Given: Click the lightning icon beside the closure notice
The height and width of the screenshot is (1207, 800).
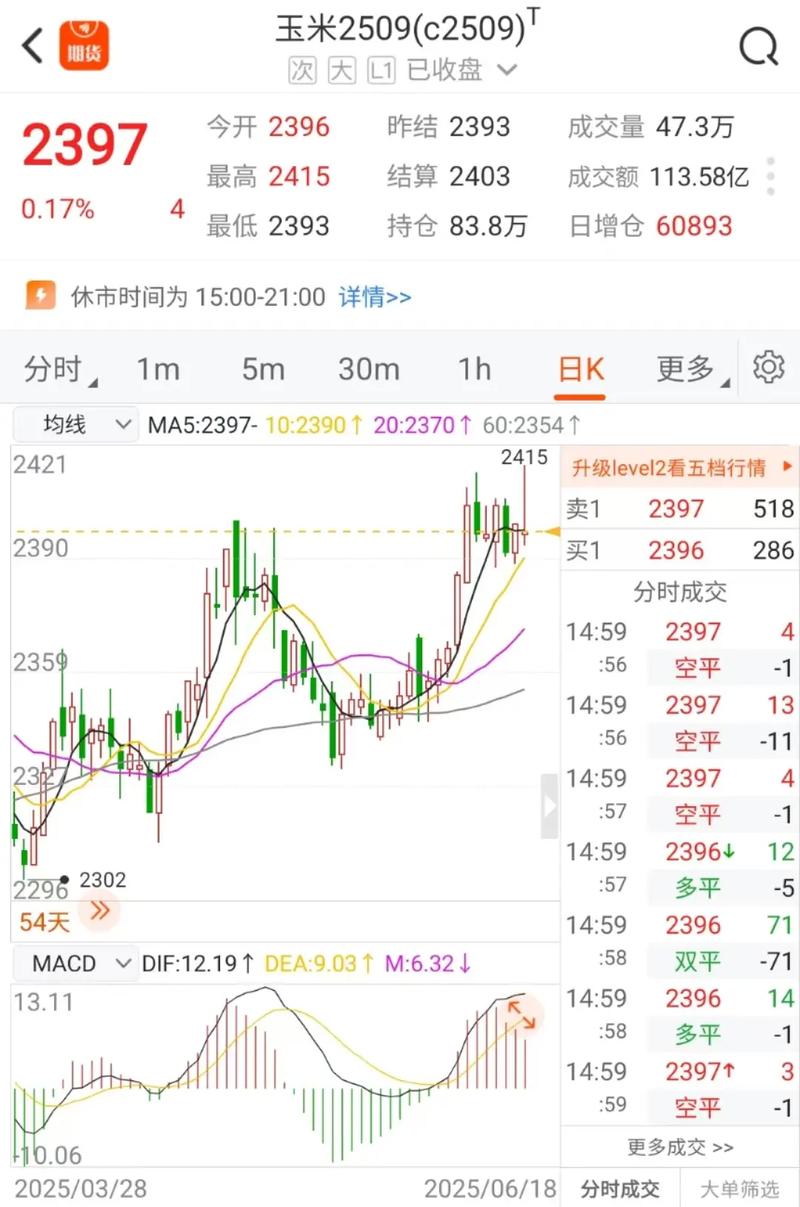Looking at the screenshot, I should (40, 294).
